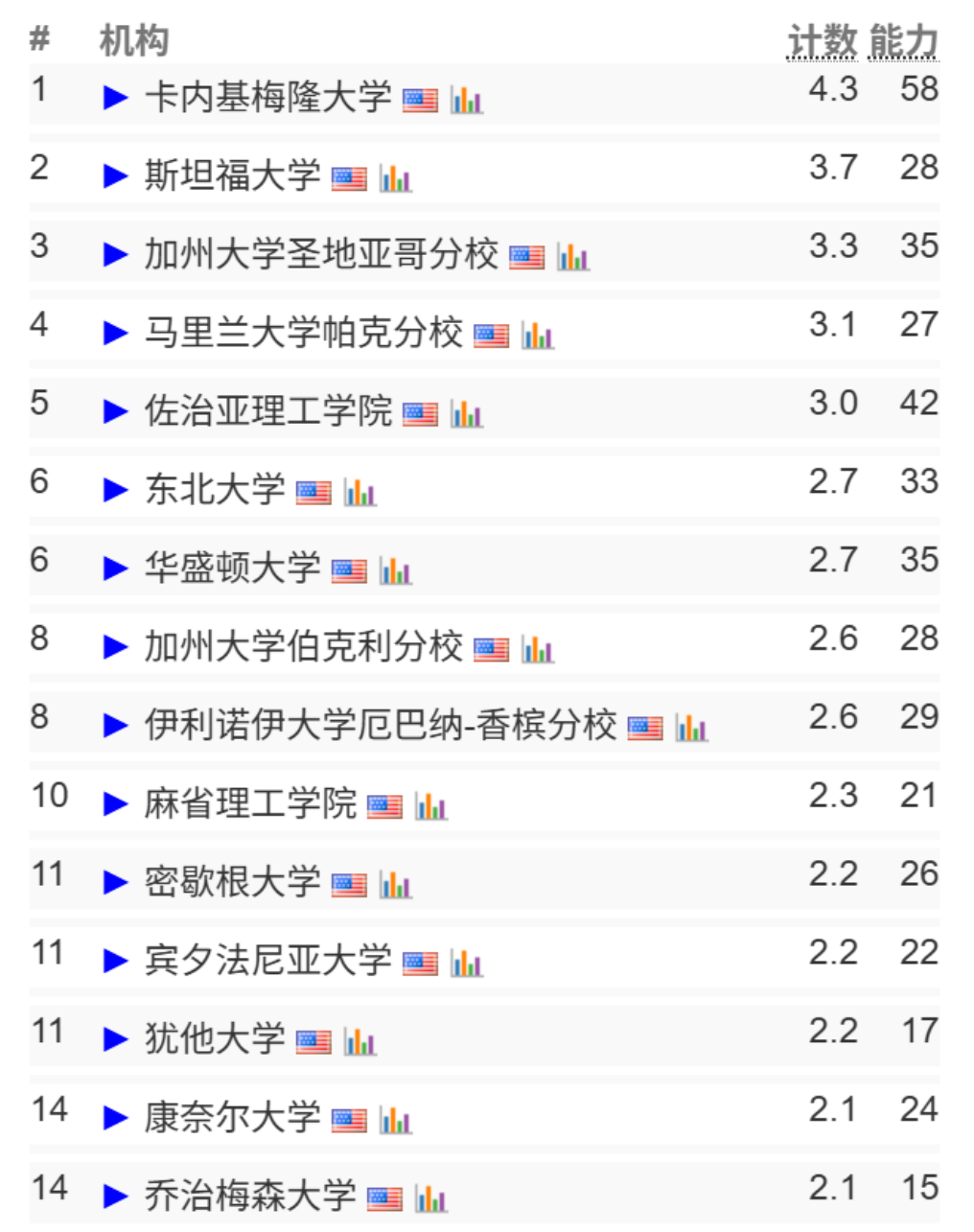Viewport: 974px width, 1232px height.
Task: Open the bar chart for 东北大学
Action: (360, 493)
